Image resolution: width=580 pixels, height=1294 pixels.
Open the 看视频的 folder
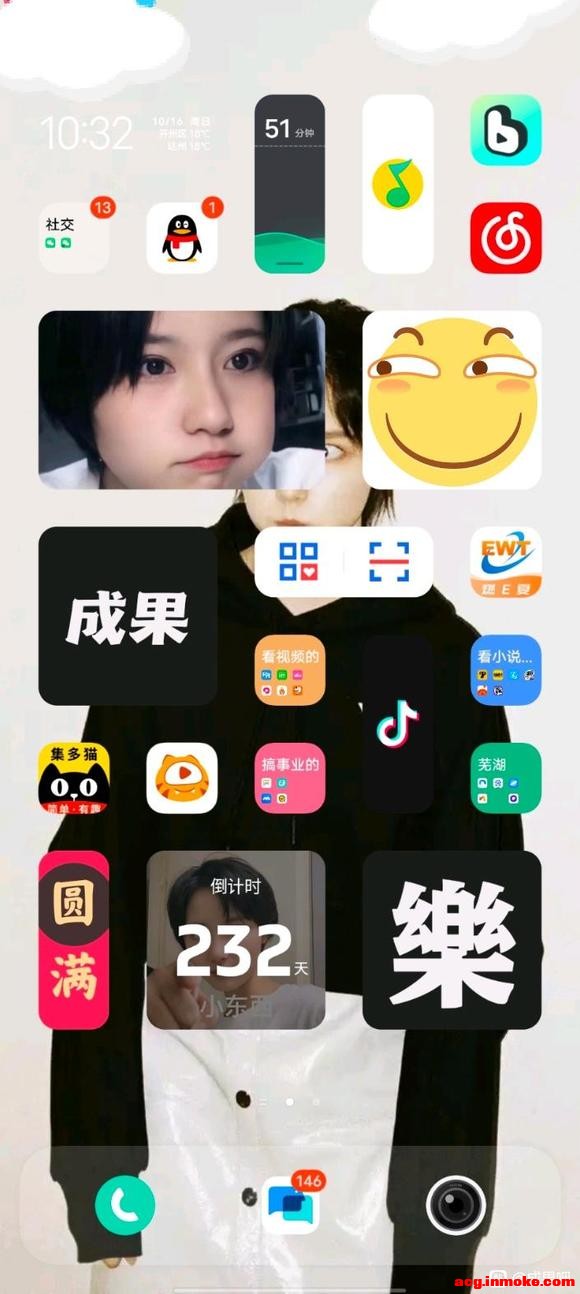click(x=290, y=670)
